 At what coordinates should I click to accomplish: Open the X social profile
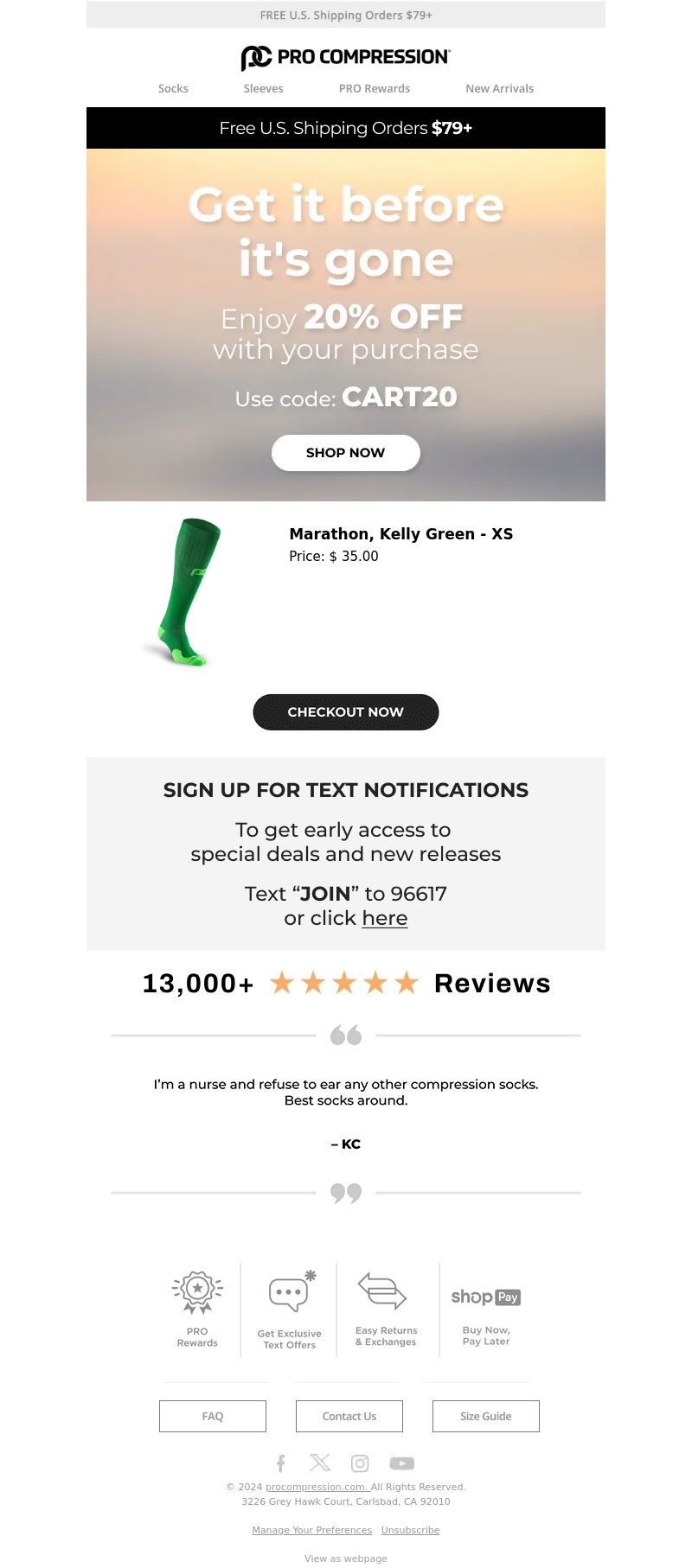320,1463
